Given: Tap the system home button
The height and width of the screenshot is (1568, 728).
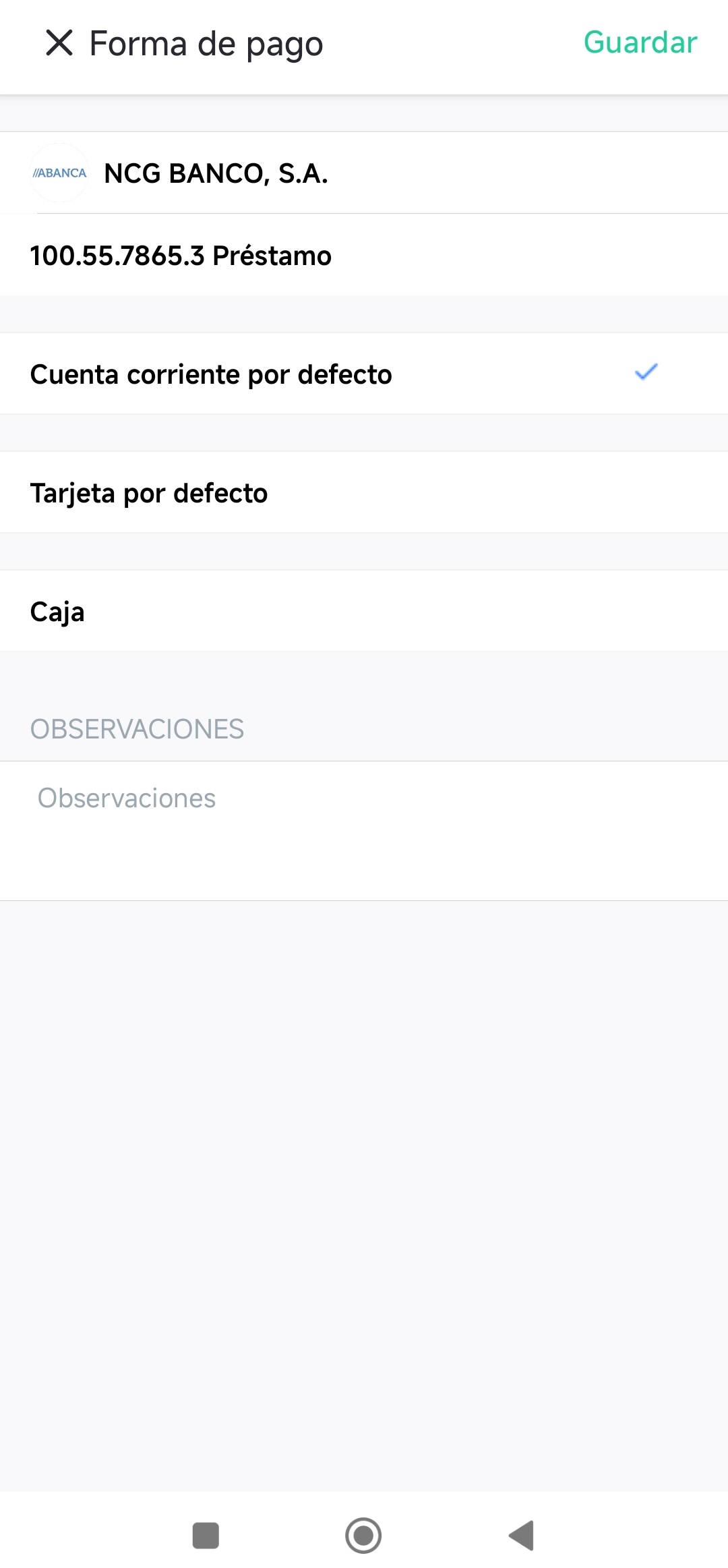Looking at the screenshot, I should point(363,1536).
